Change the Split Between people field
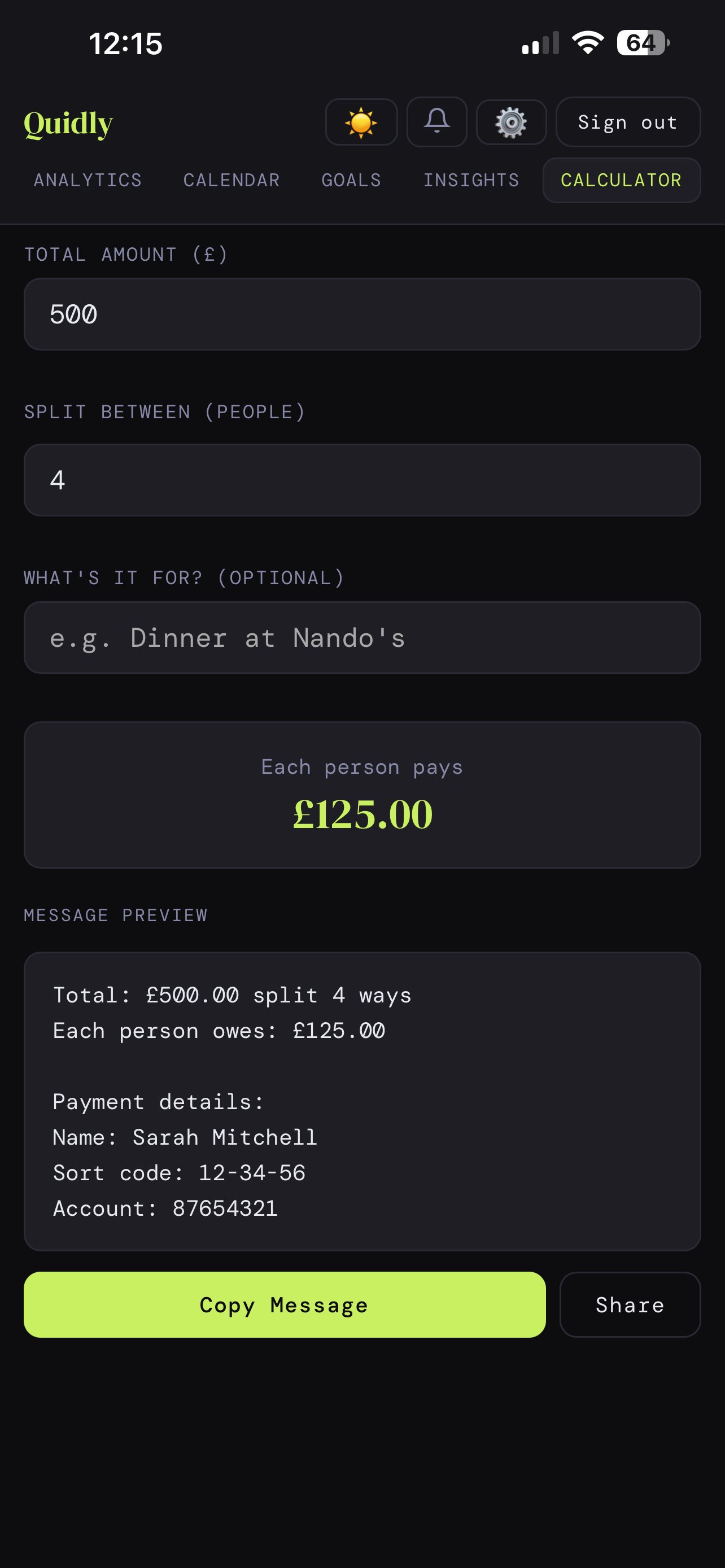 (x=362, y=480)
